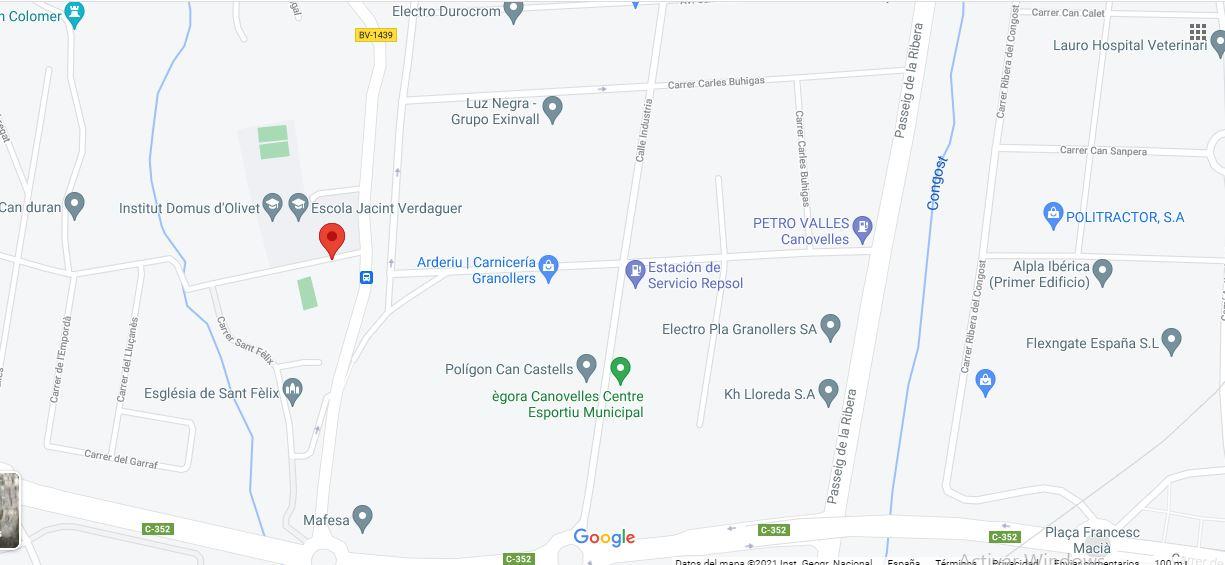Image resolution: width=1225 pixels, height=565 pixels.
Task: Open the Luz Negra - Grupo Exinvall marker
Action: pyautogui.click(x=553, y=108)
